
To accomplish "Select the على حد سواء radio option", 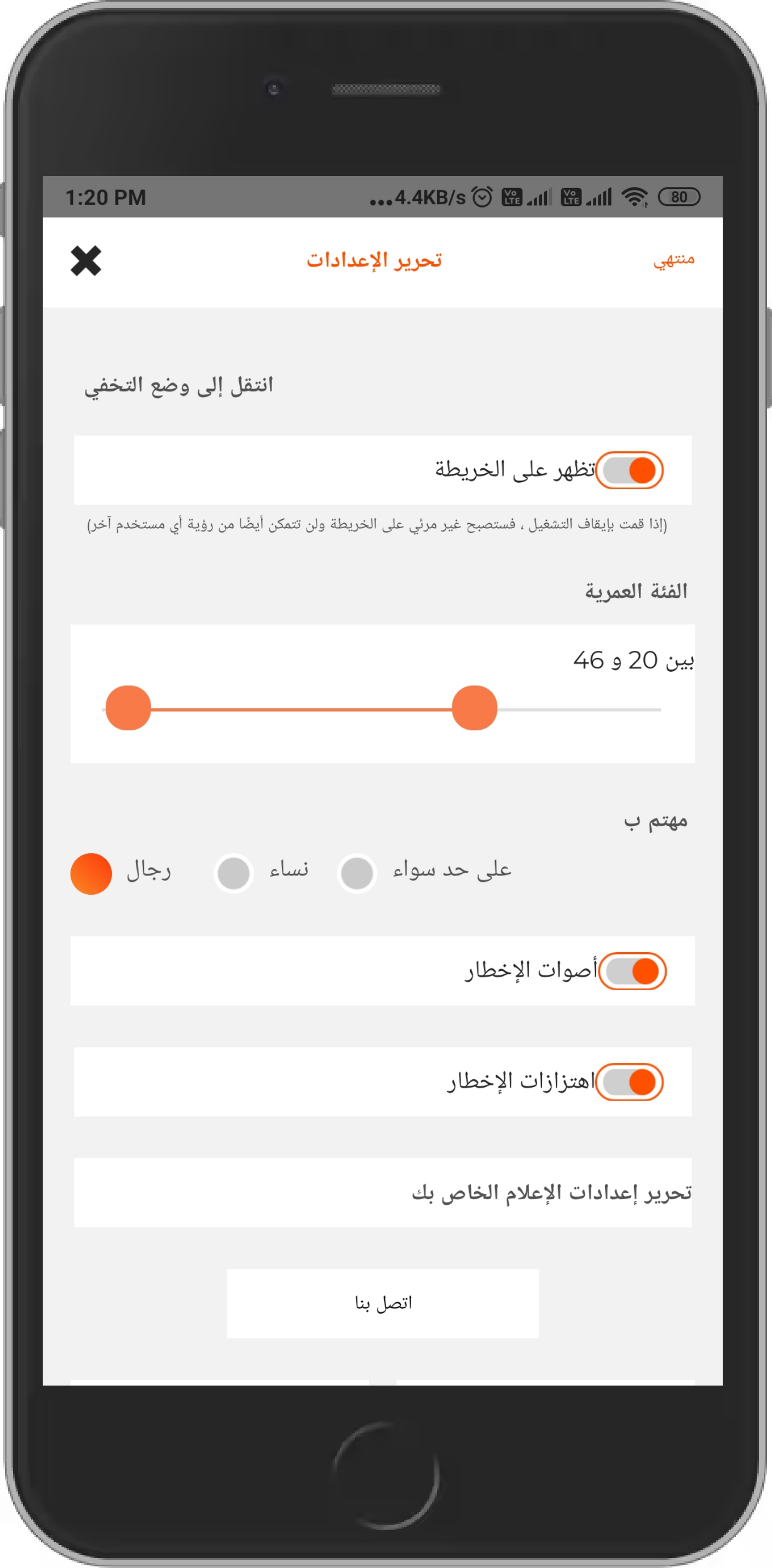I will pos(357,873).
